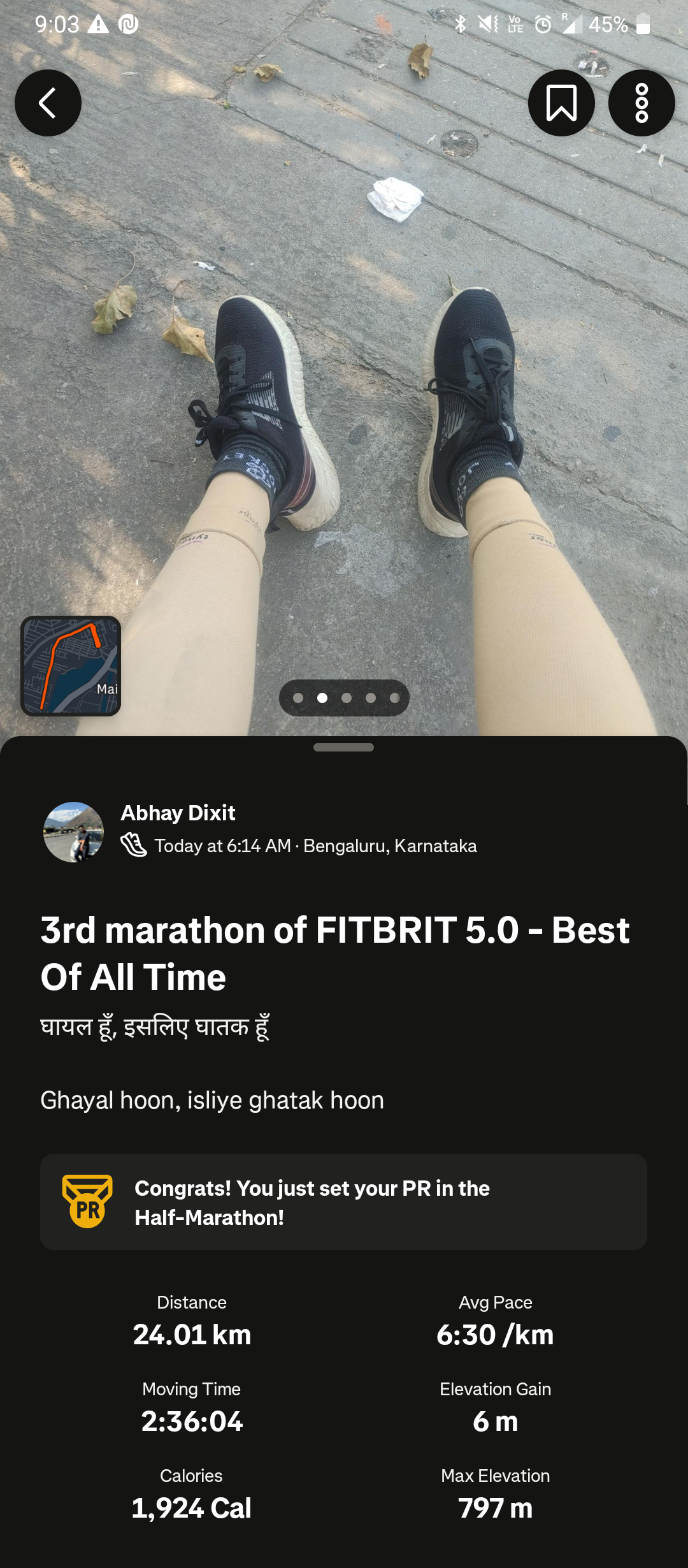
Task: Open the three-dot overflow menu
Action: point(641,103)
